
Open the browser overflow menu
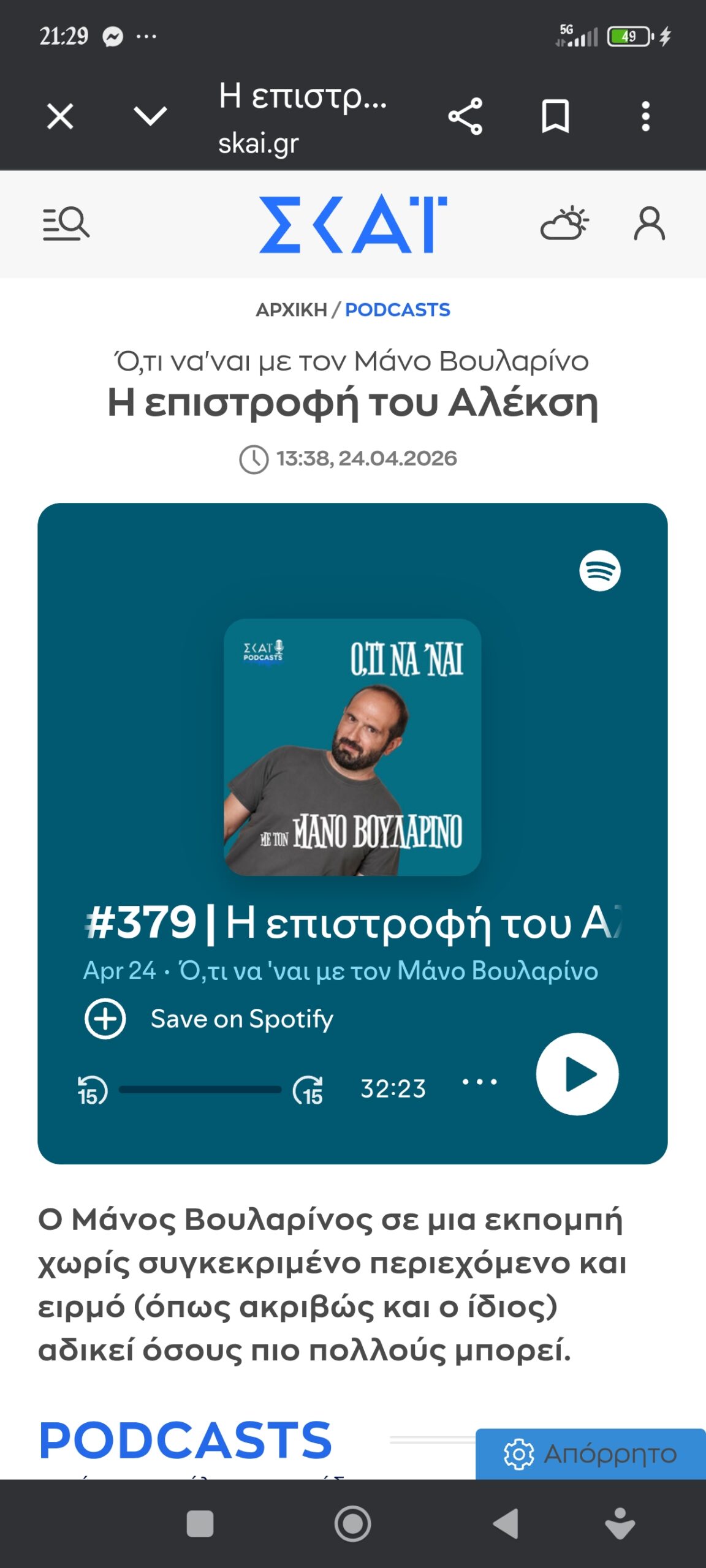pos(645,116)
